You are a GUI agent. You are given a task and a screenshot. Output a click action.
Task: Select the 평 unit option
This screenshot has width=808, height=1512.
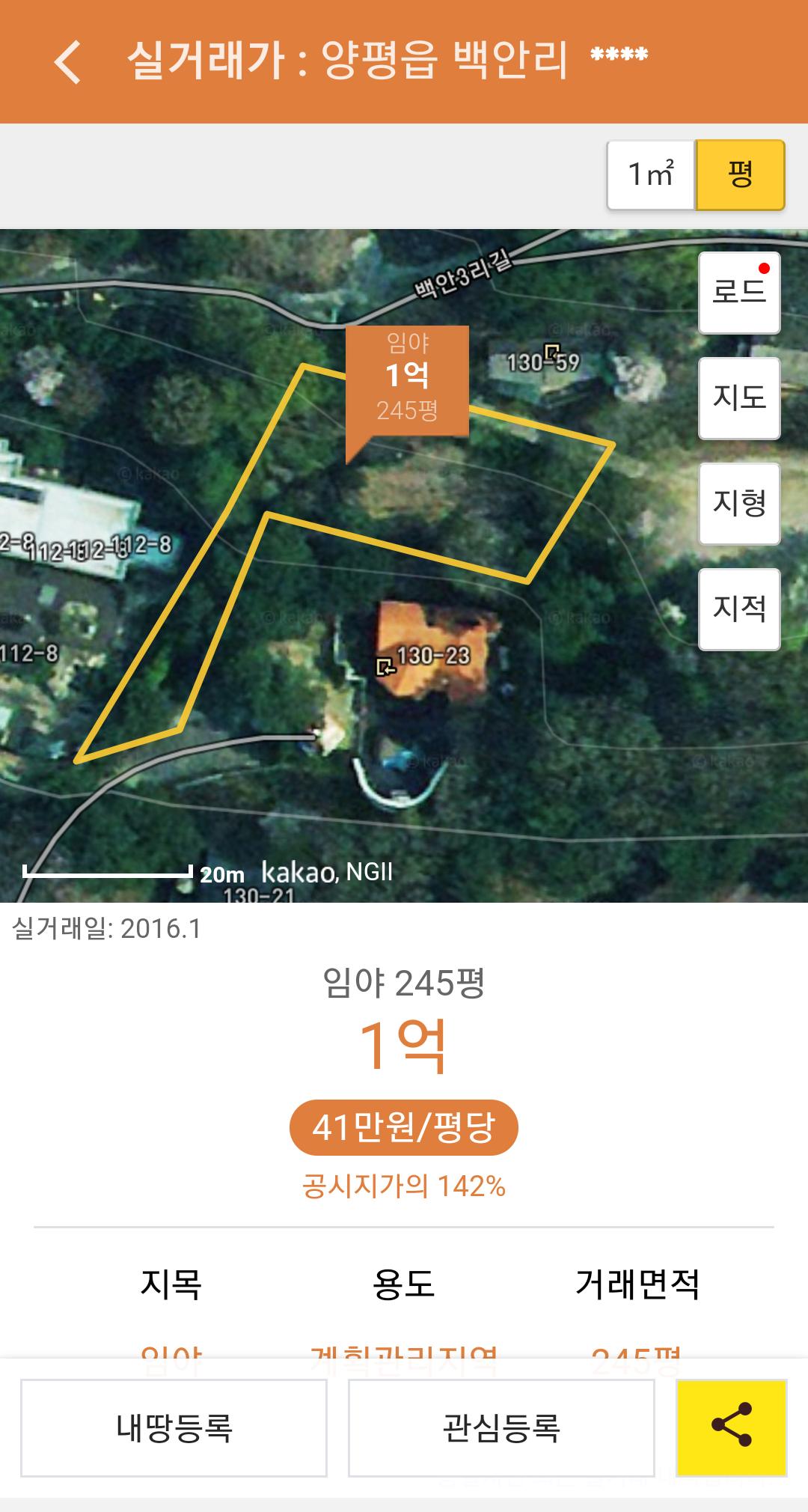click(740, 174)
